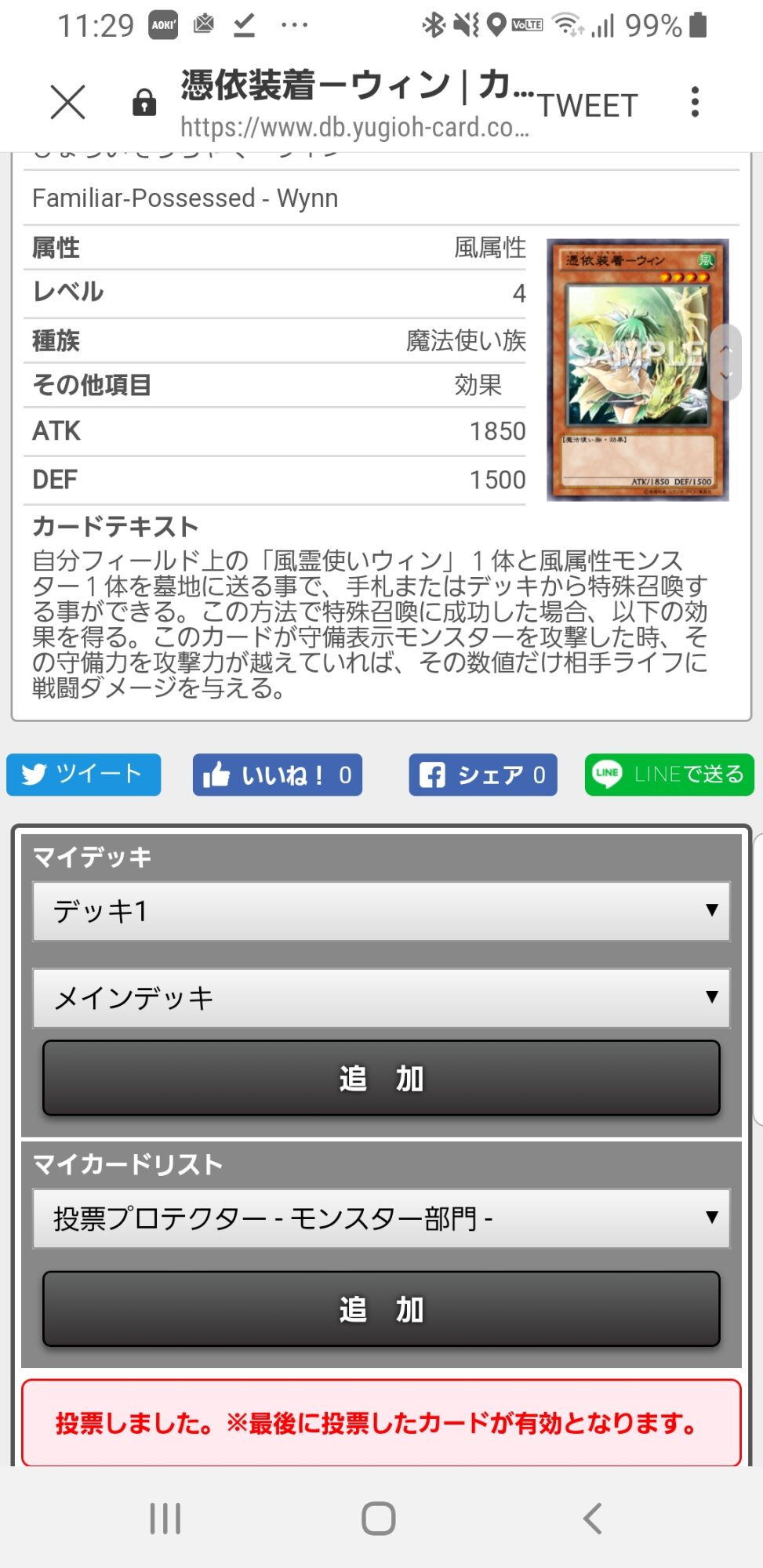Tap TWEET in the top bar
This screenshot has width=763, height=1568.
click(x=587, y=105)
